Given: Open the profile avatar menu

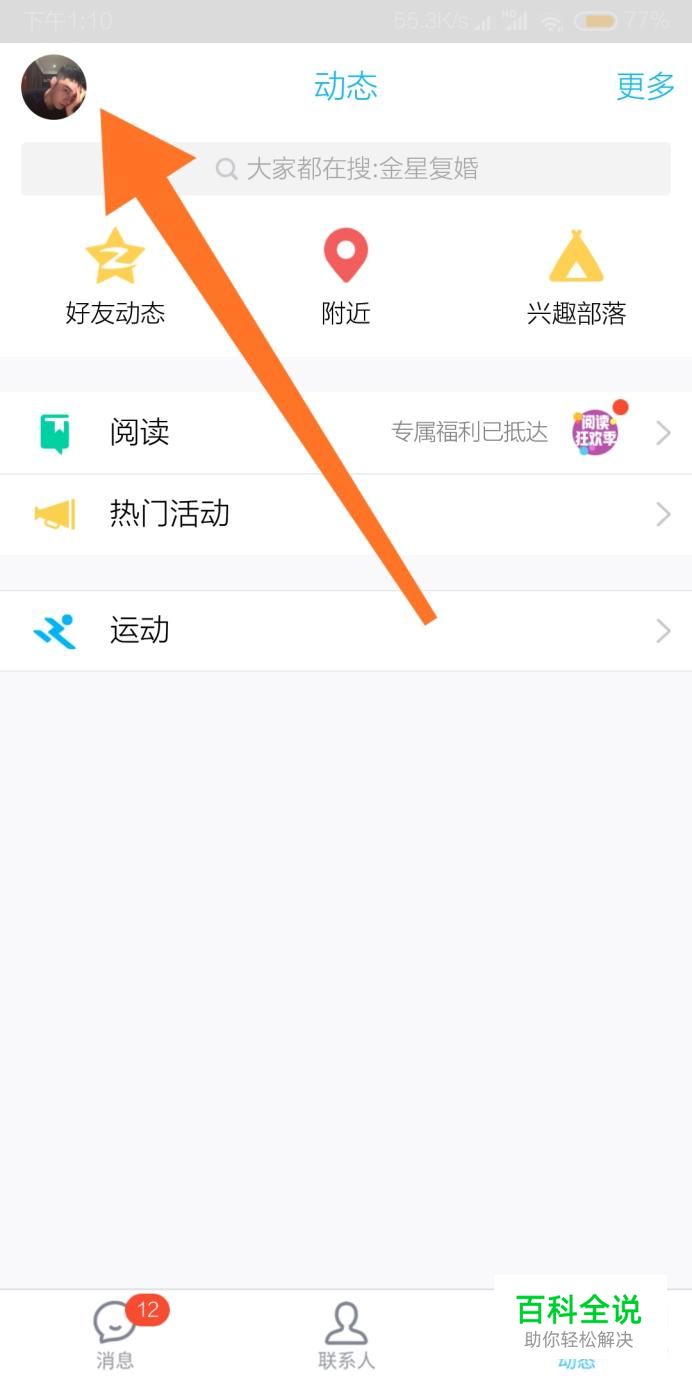Looking at the screenshot, I should pos(54,87).
